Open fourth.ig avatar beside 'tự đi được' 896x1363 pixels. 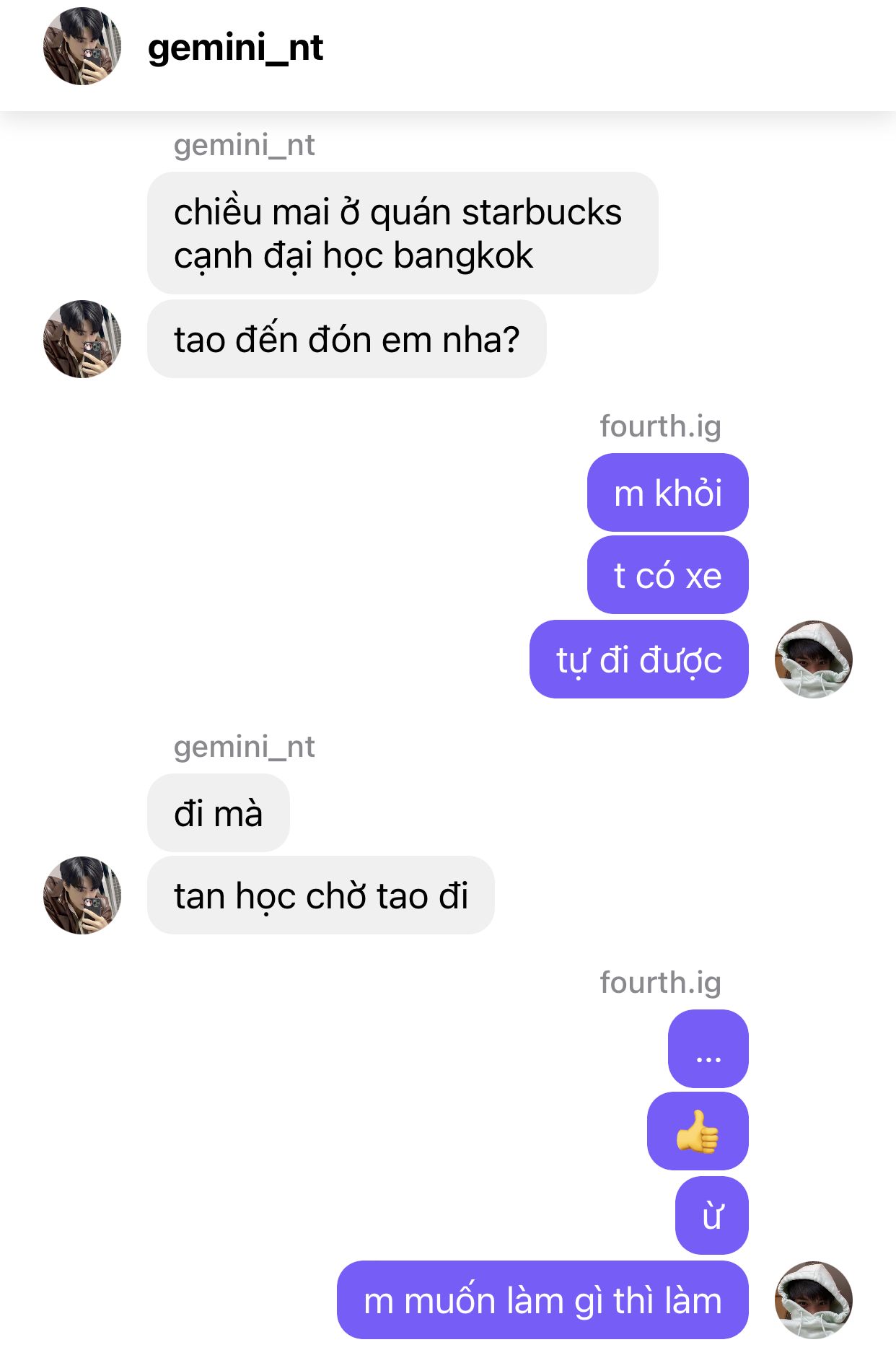pos(813,659)
